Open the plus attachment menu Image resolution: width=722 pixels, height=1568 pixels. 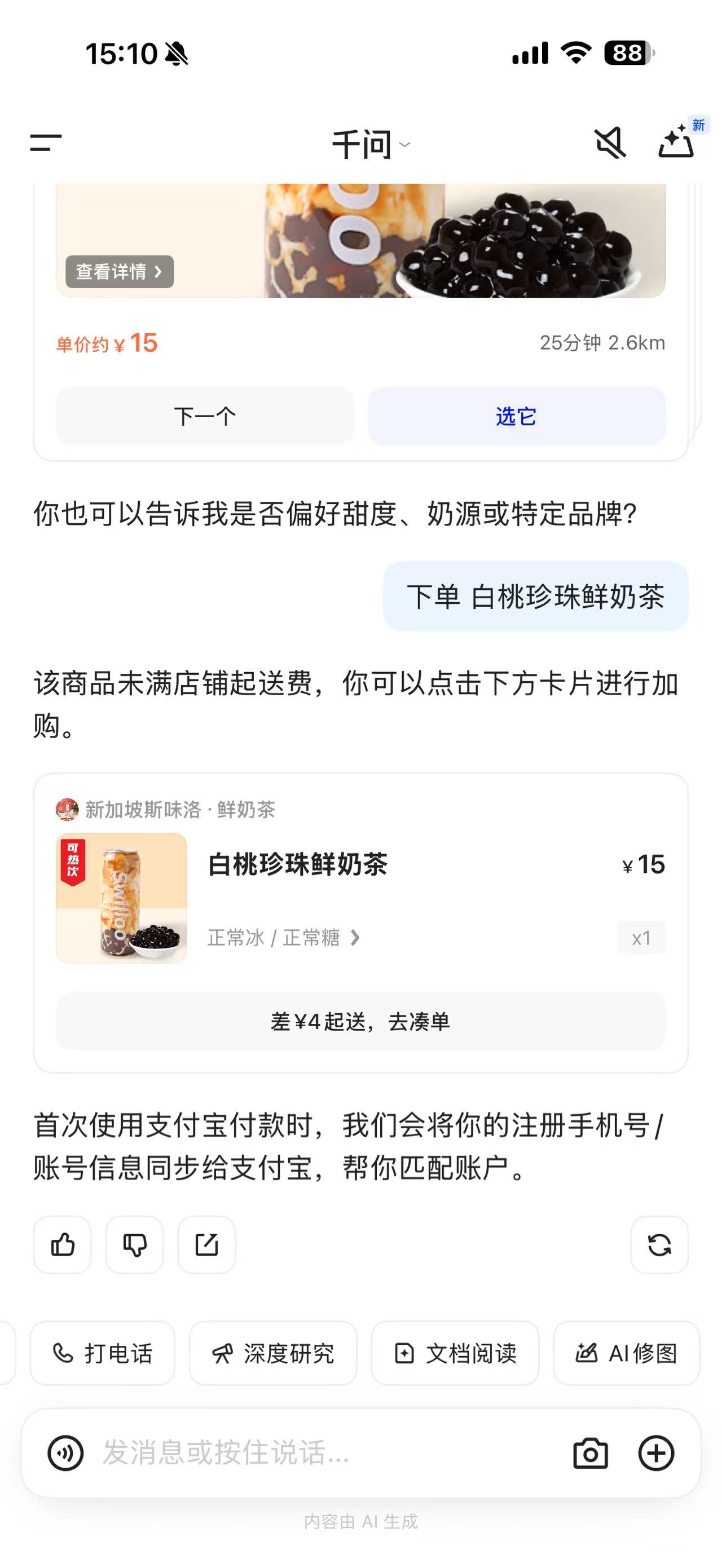point(655,1454)
